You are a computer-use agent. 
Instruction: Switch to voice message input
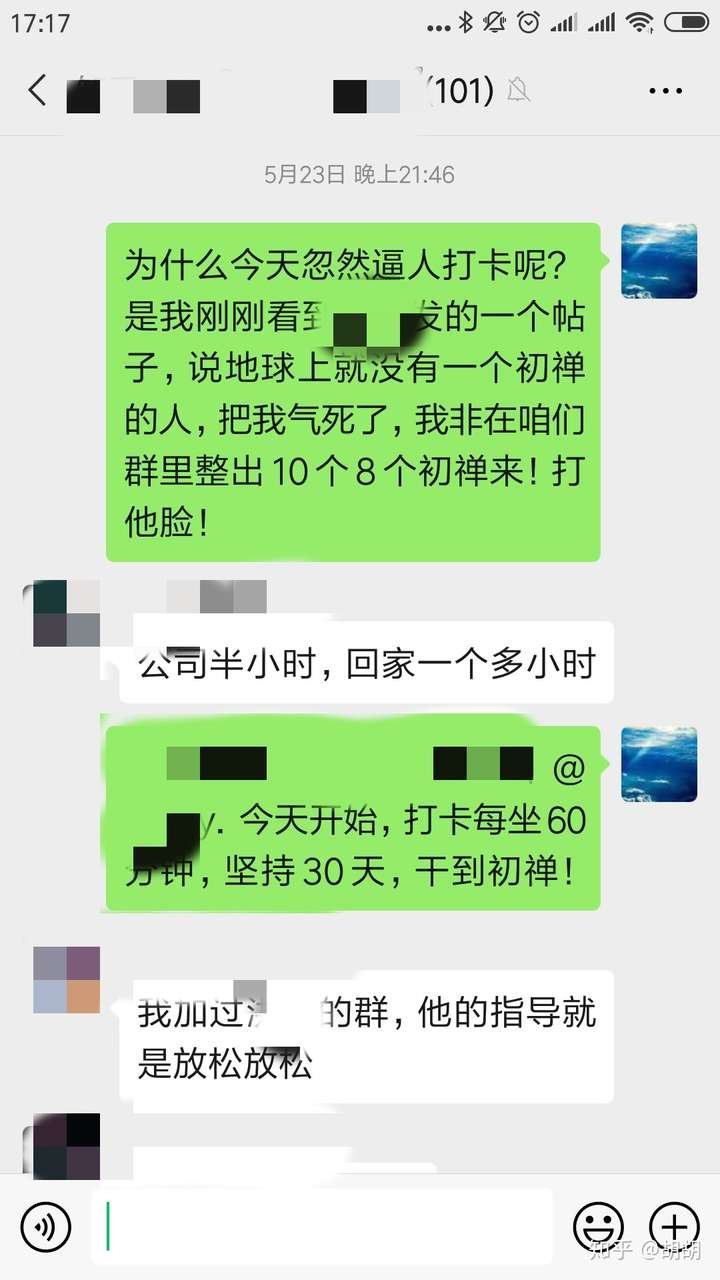click(46, 1226)
